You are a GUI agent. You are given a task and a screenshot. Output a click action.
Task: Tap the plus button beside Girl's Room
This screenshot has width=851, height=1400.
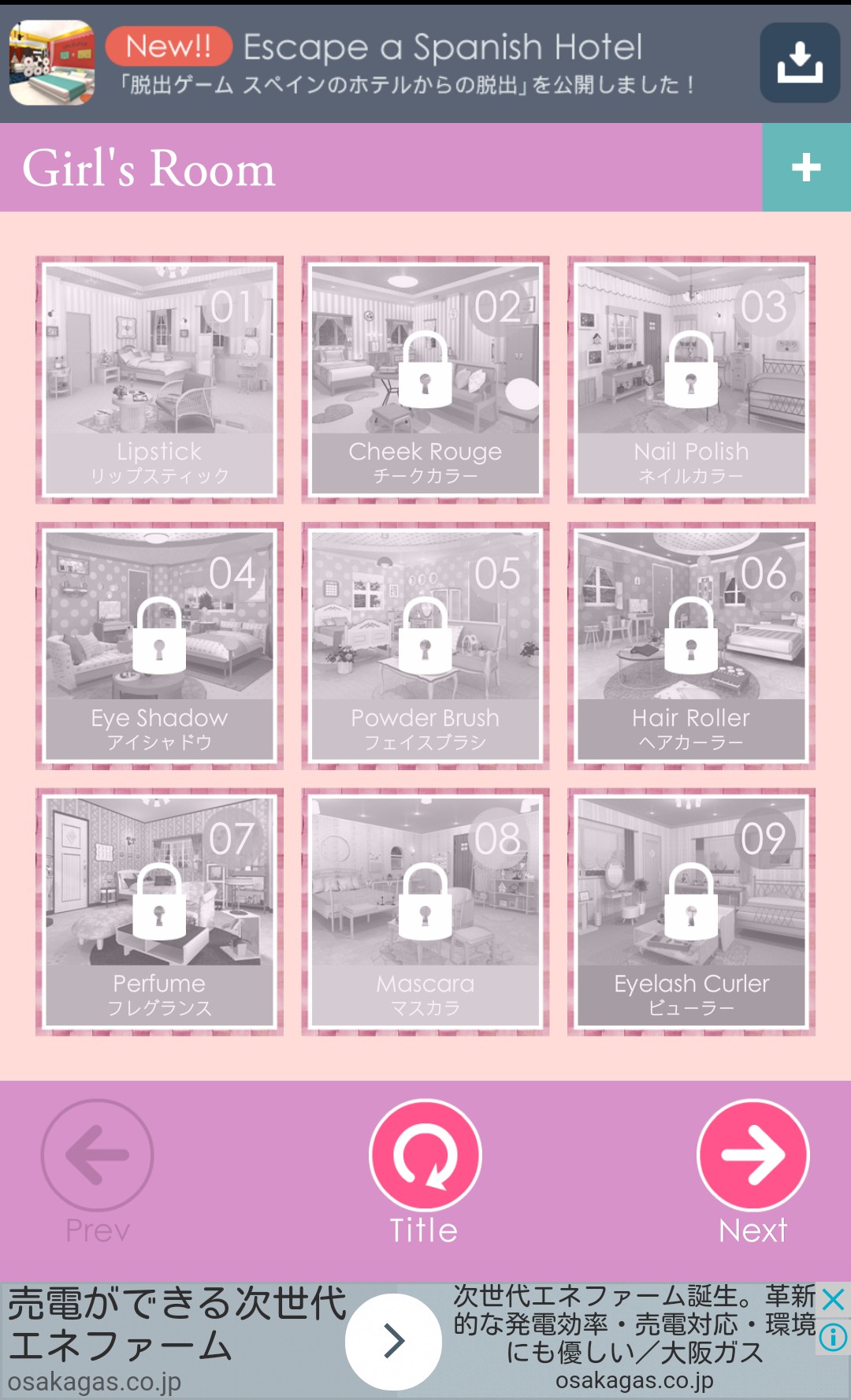click(x=806, y=167)
